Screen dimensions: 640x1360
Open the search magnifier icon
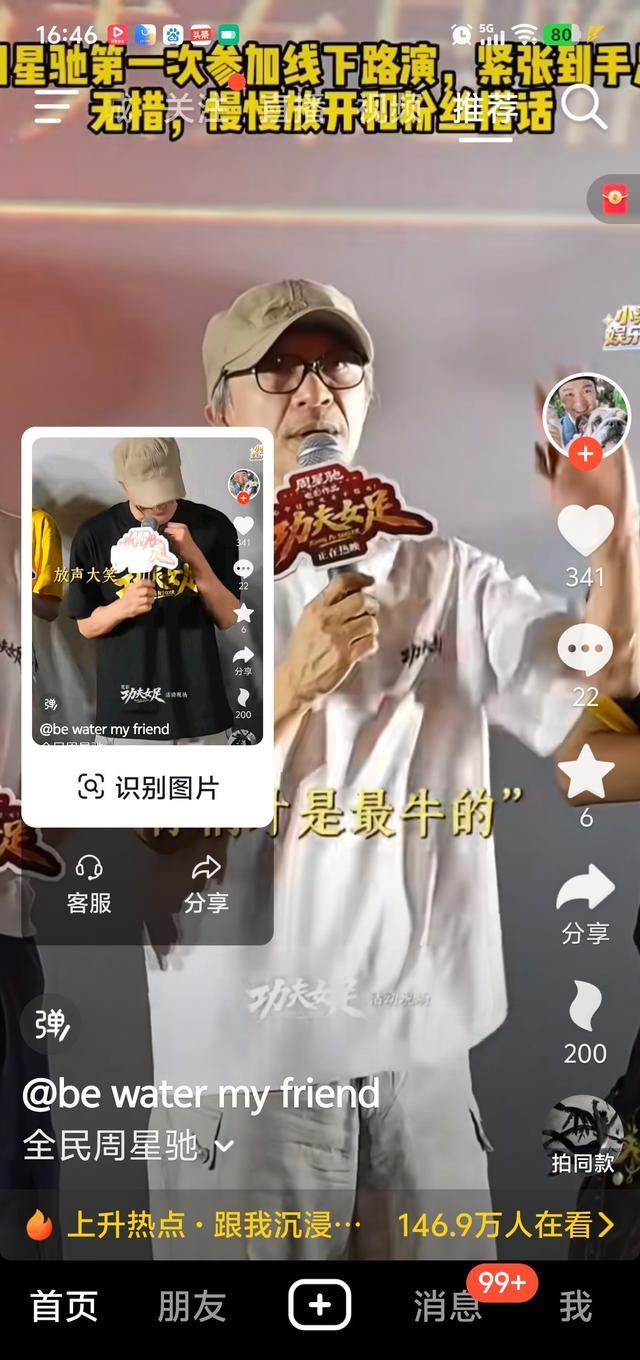(x=584, y=106)
